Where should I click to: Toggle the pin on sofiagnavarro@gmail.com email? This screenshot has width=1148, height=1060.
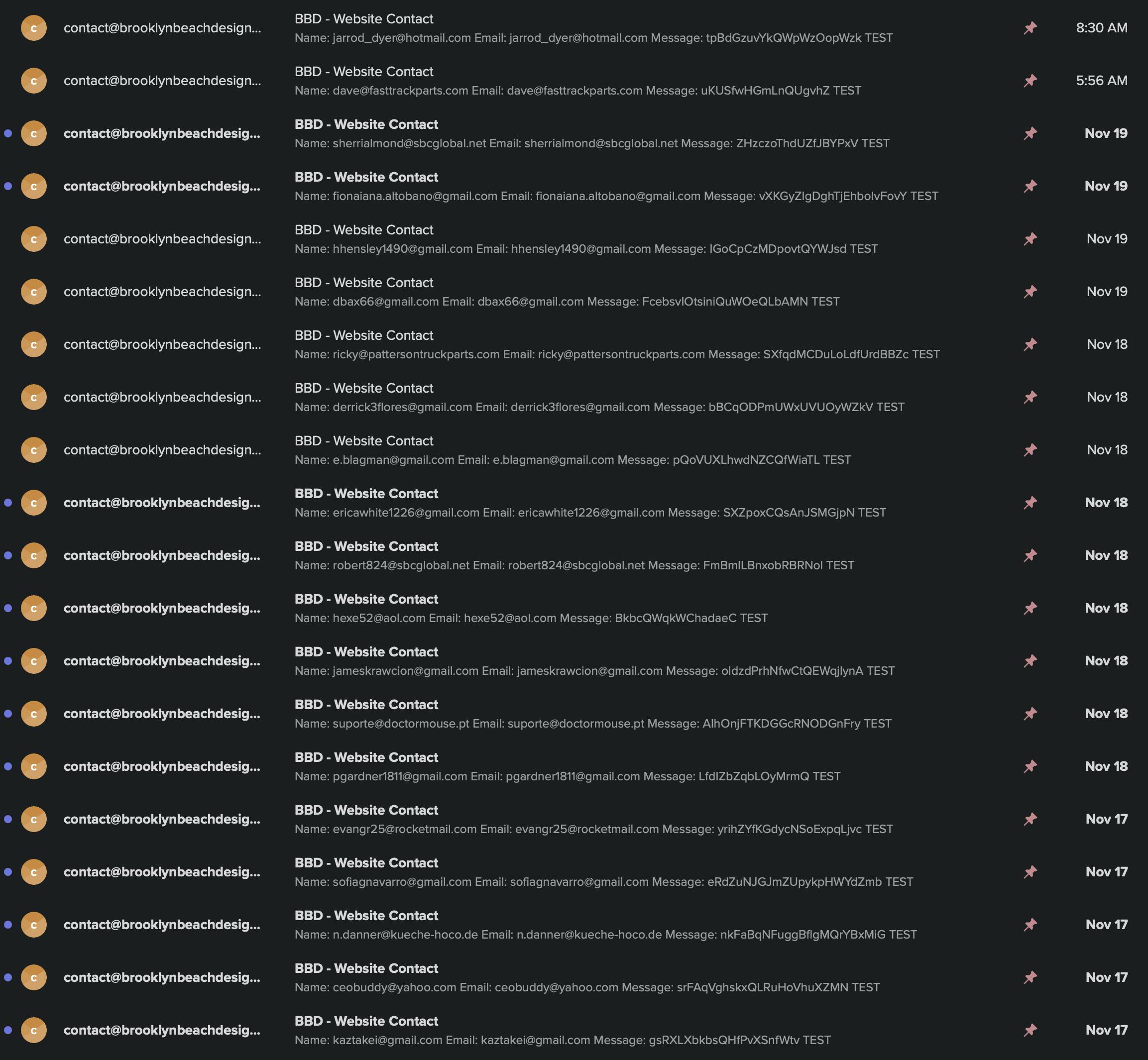tap(1031, 872)
